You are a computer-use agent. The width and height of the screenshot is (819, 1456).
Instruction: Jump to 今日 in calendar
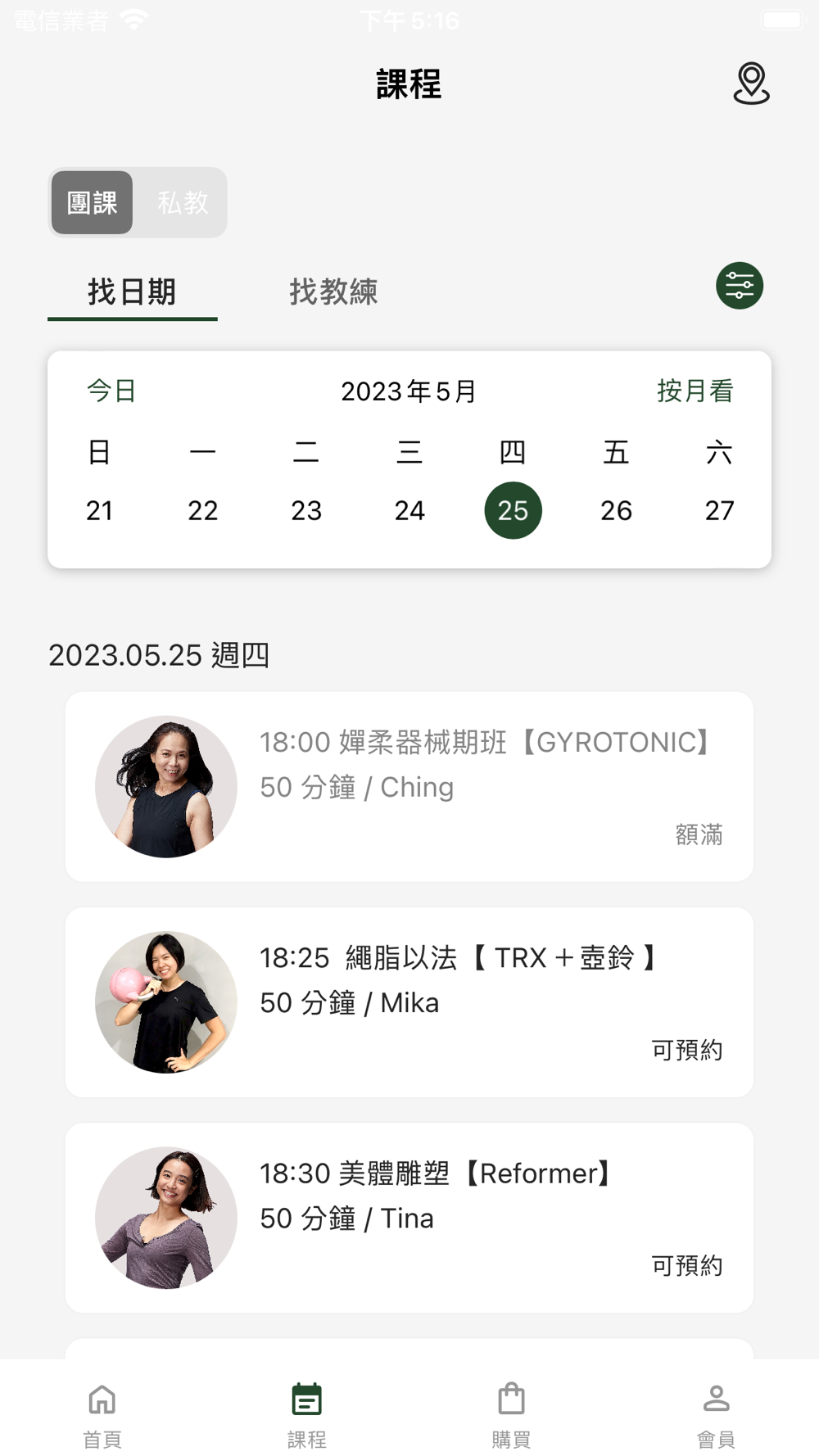[111, 391]
